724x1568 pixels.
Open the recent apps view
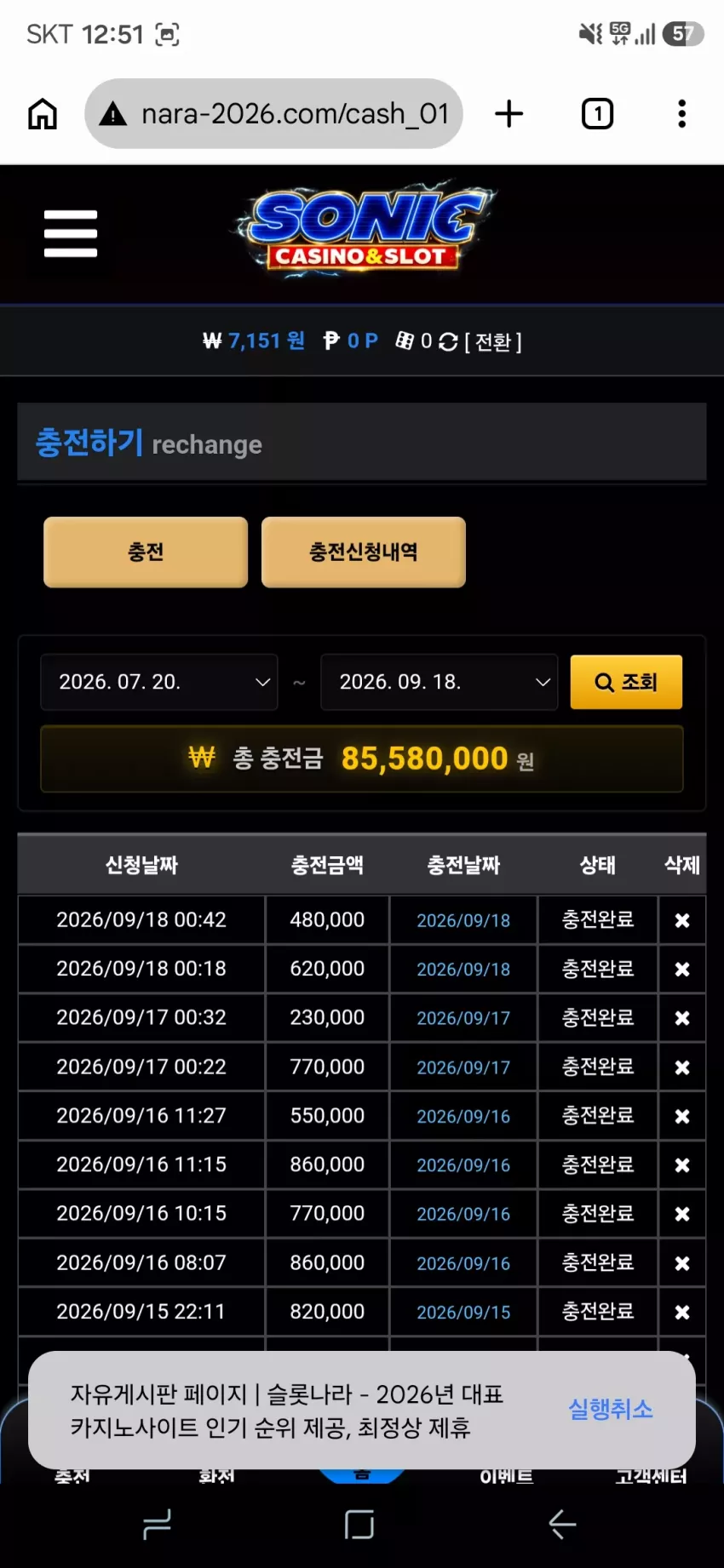pos(158,1525)
